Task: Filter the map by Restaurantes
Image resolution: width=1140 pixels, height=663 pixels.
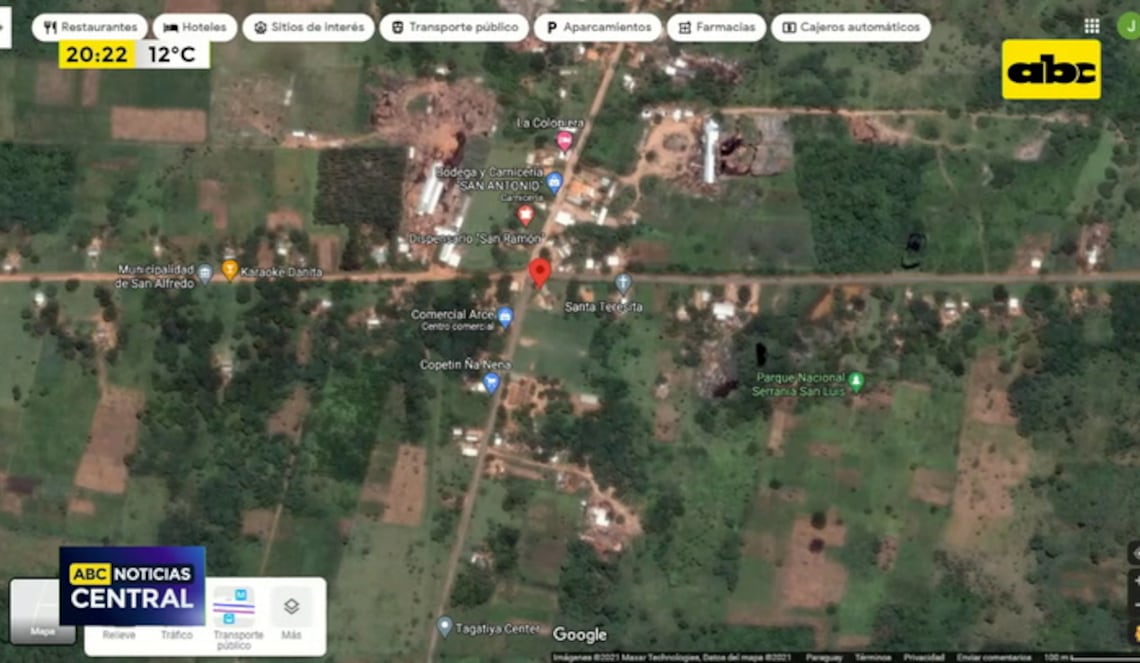Action: pos(89,27)
